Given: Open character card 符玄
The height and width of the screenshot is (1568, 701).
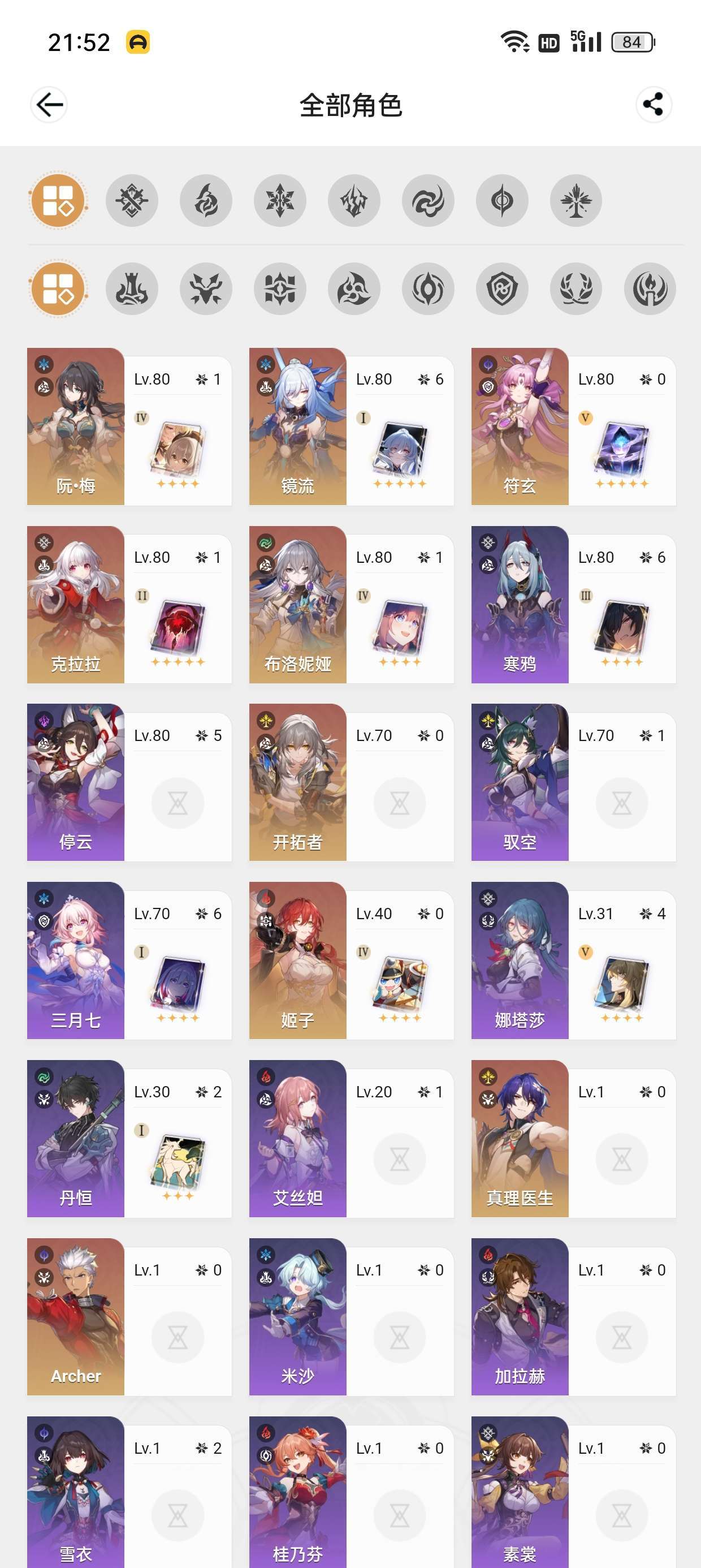Looking at the screenshot, I should click(573, 426).
